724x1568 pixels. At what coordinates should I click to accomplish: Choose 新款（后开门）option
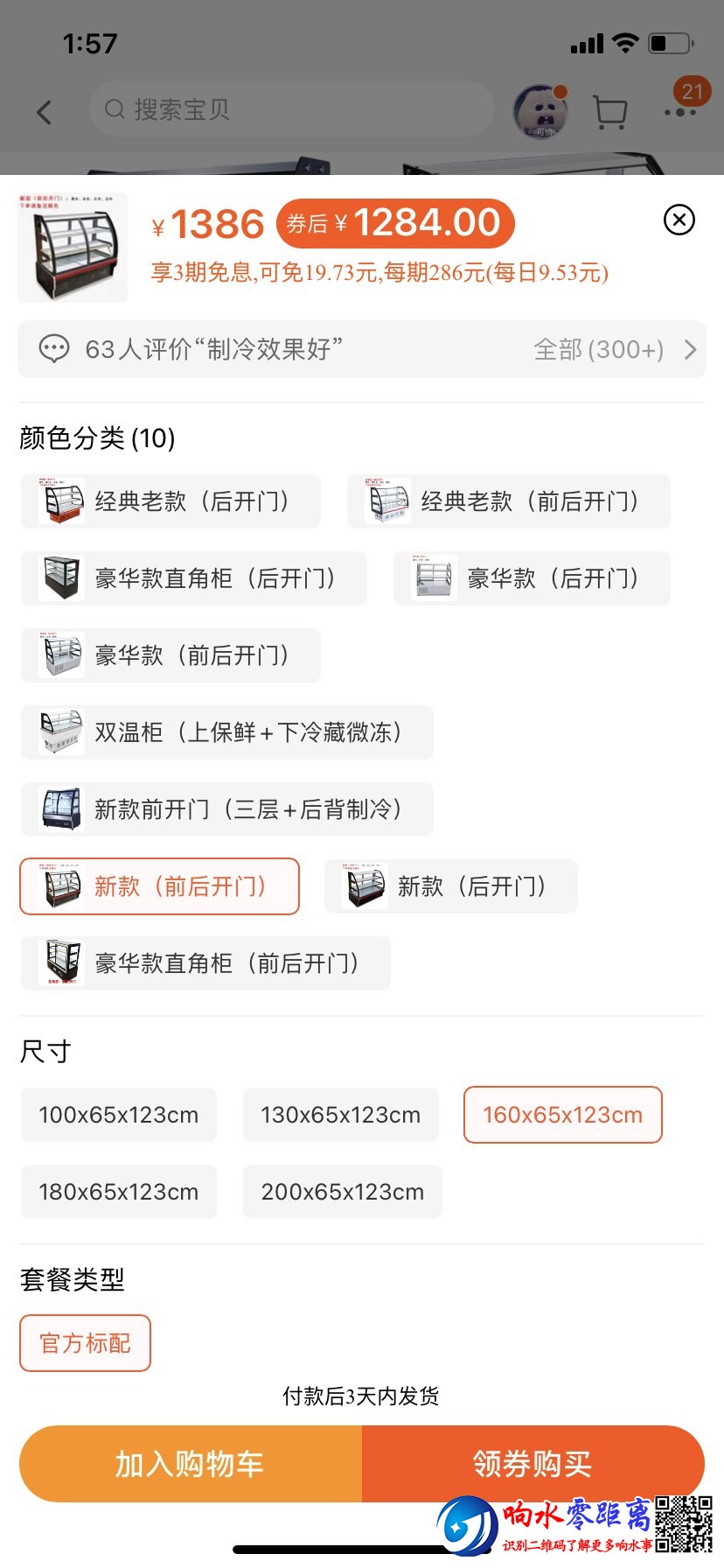pos(450,886)
